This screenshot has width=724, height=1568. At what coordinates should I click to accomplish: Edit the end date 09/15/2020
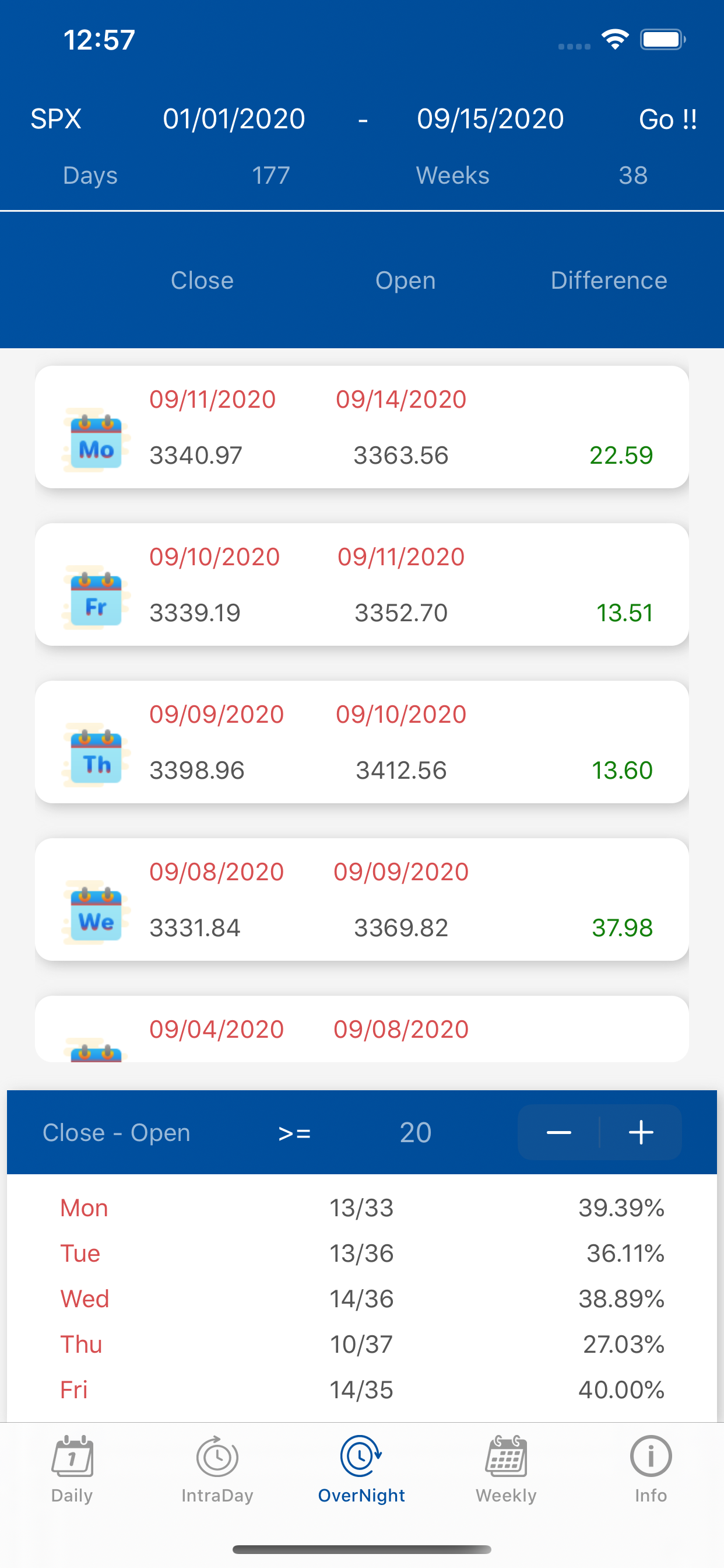tap(490, 118)
